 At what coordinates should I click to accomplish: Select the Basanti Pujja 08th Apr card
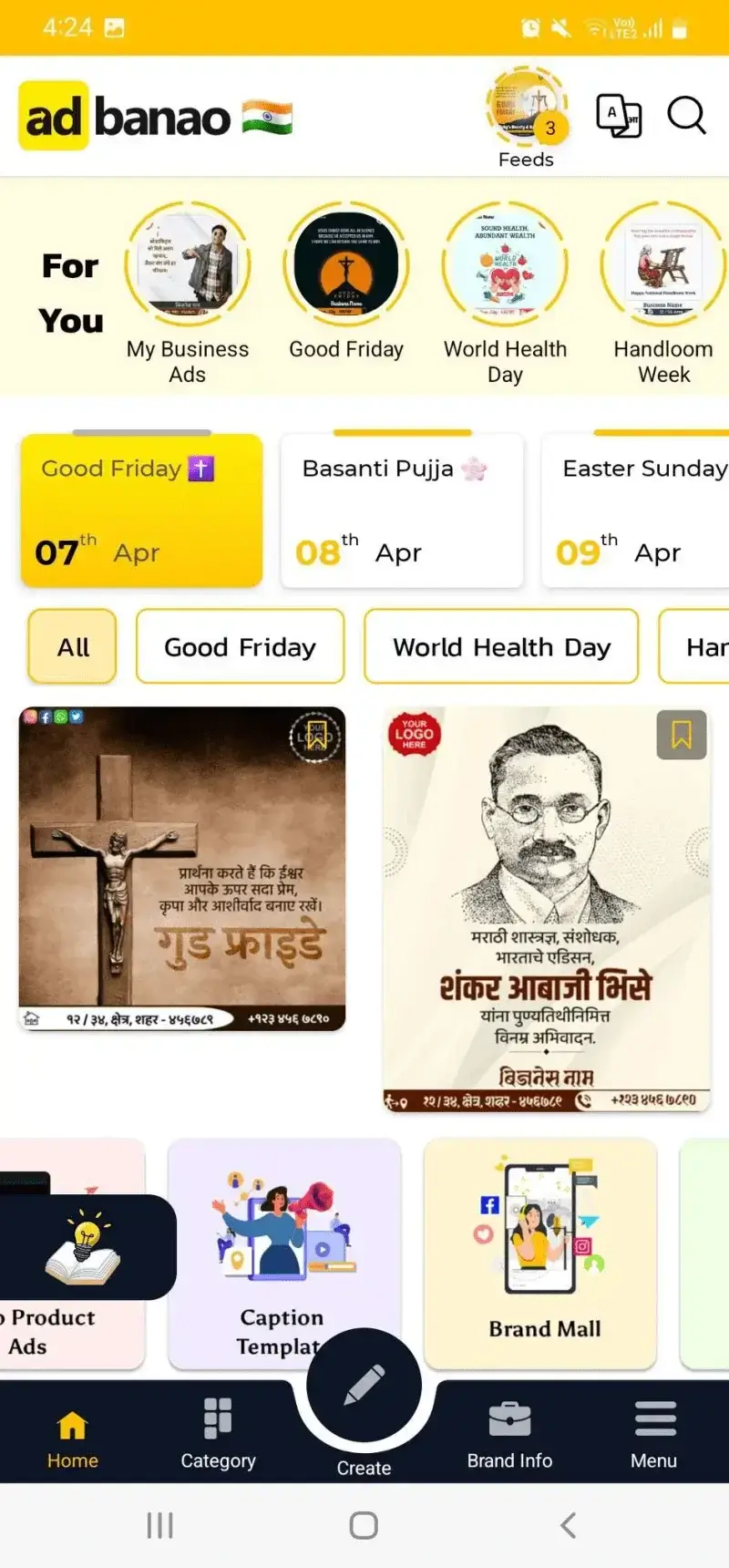[402, 511]
